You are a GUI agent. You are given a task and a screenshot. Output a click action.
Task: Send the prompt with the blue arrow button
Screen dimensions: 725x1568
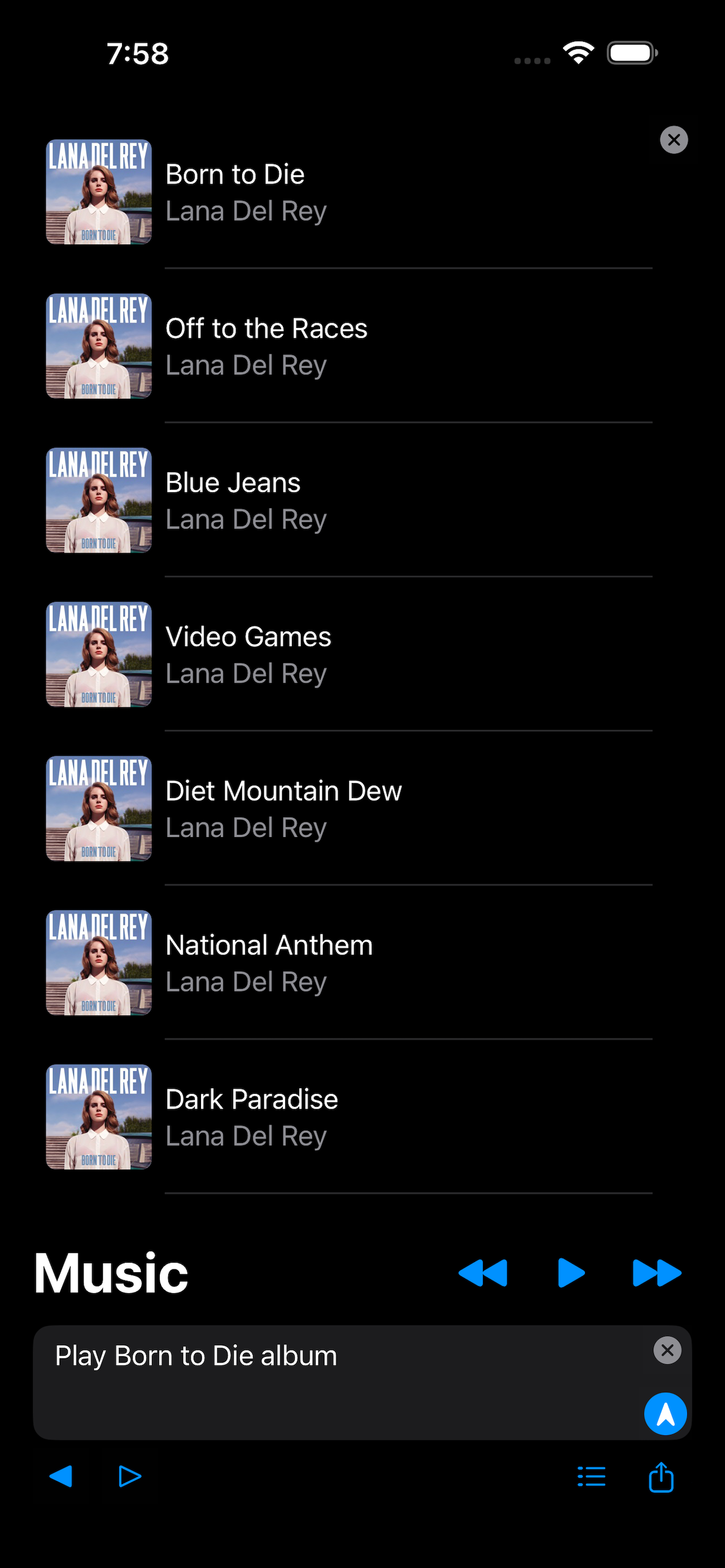(x=665, y=1413)
